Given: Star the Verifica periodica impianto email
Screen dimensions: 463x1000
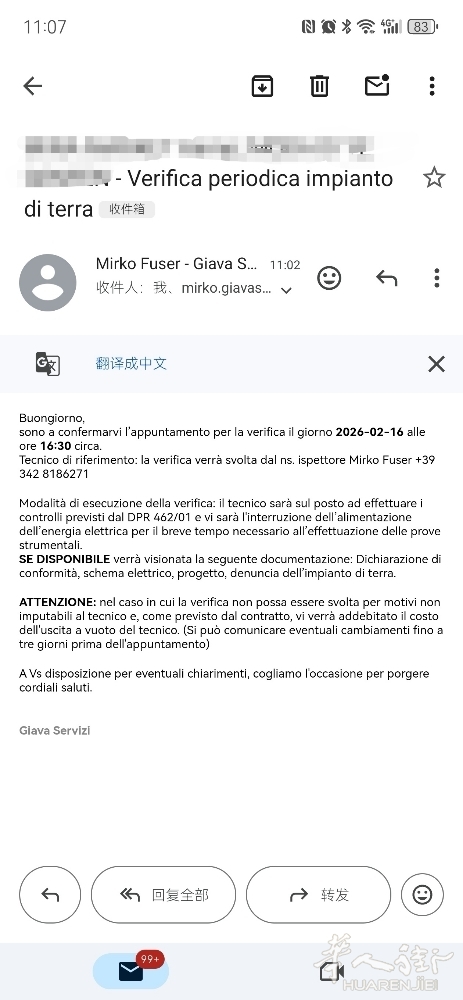Looking at the screenshot, I should coord(434,177).
